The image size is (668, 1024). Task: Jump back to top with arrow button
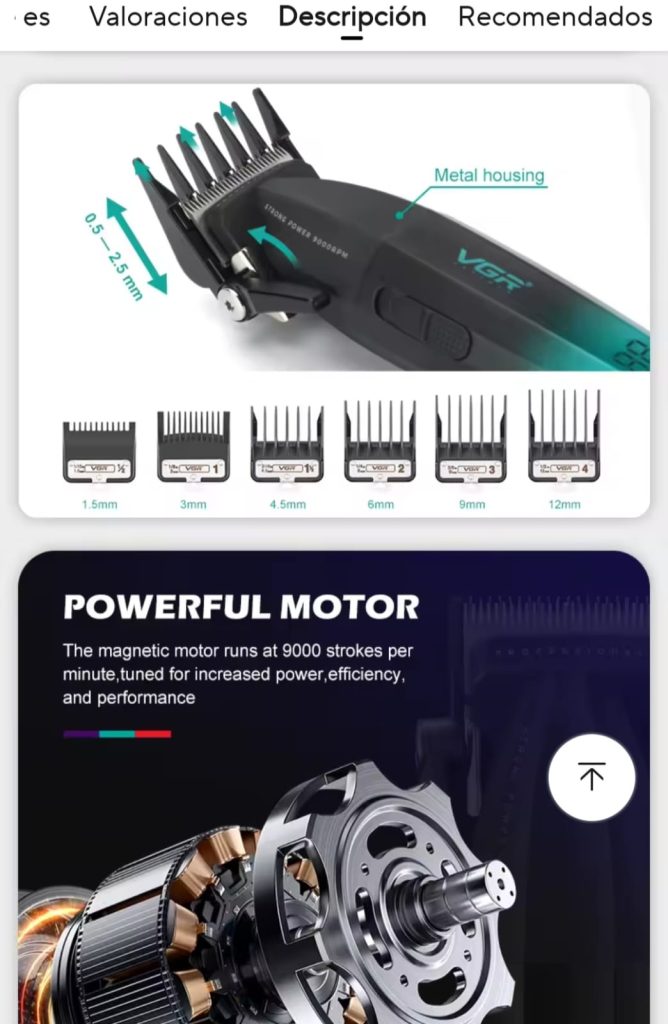pos(591,777)
